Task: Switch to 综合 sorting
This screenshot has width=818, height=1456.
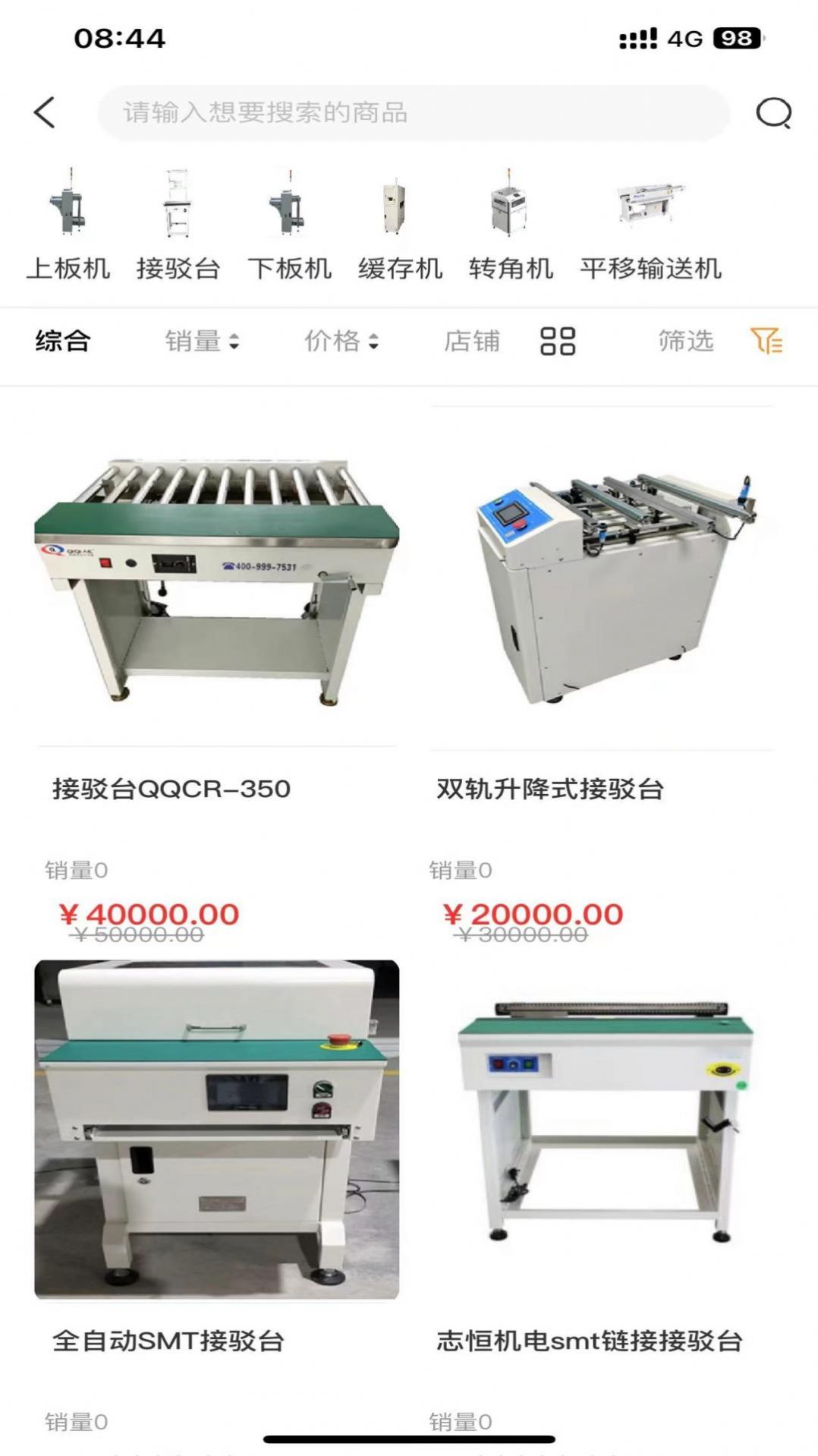Action: click(63, 342)
